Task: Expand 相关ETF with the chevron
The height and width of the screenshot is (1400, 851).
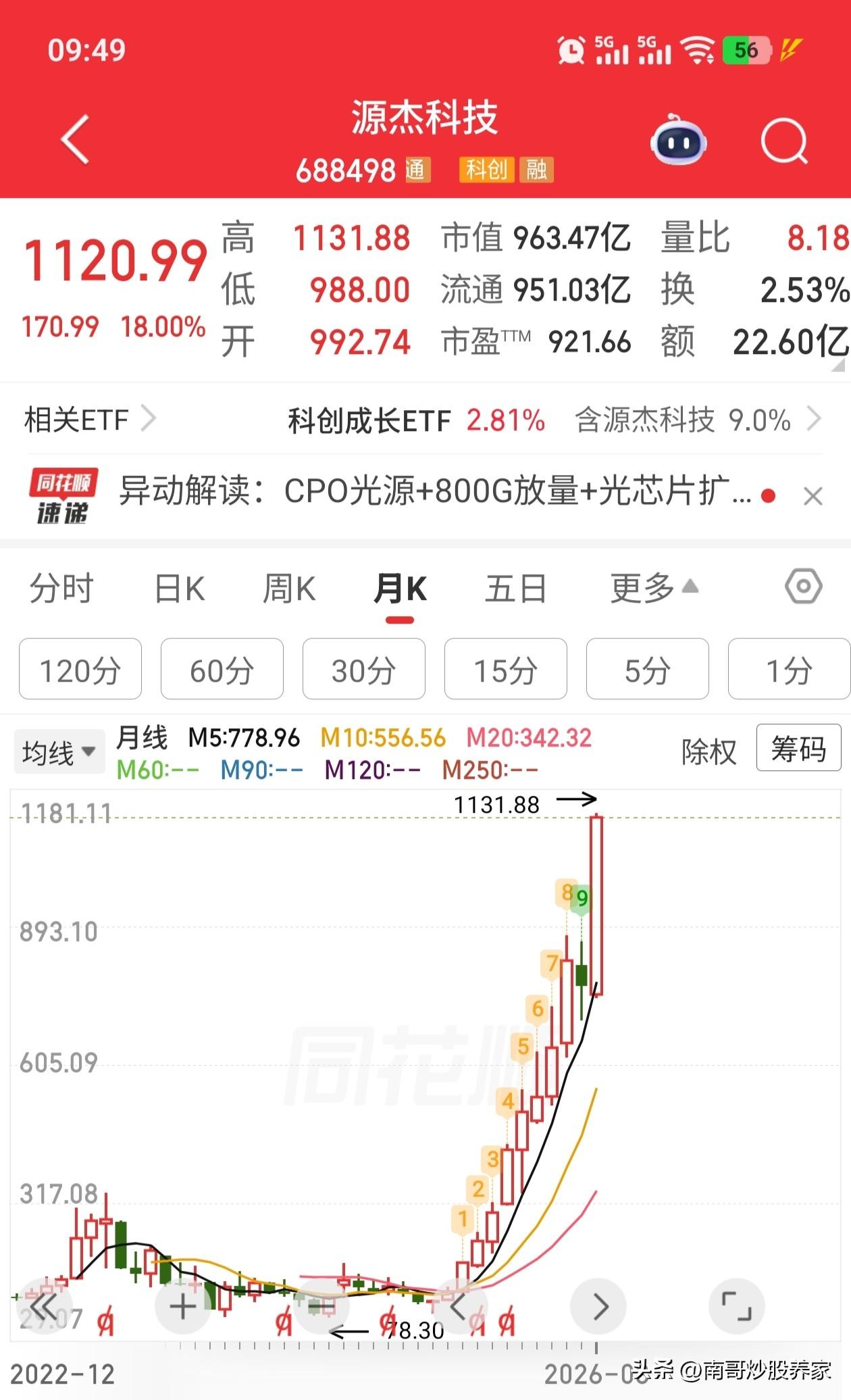Action: pyautogui.click(x=150, y=420)
